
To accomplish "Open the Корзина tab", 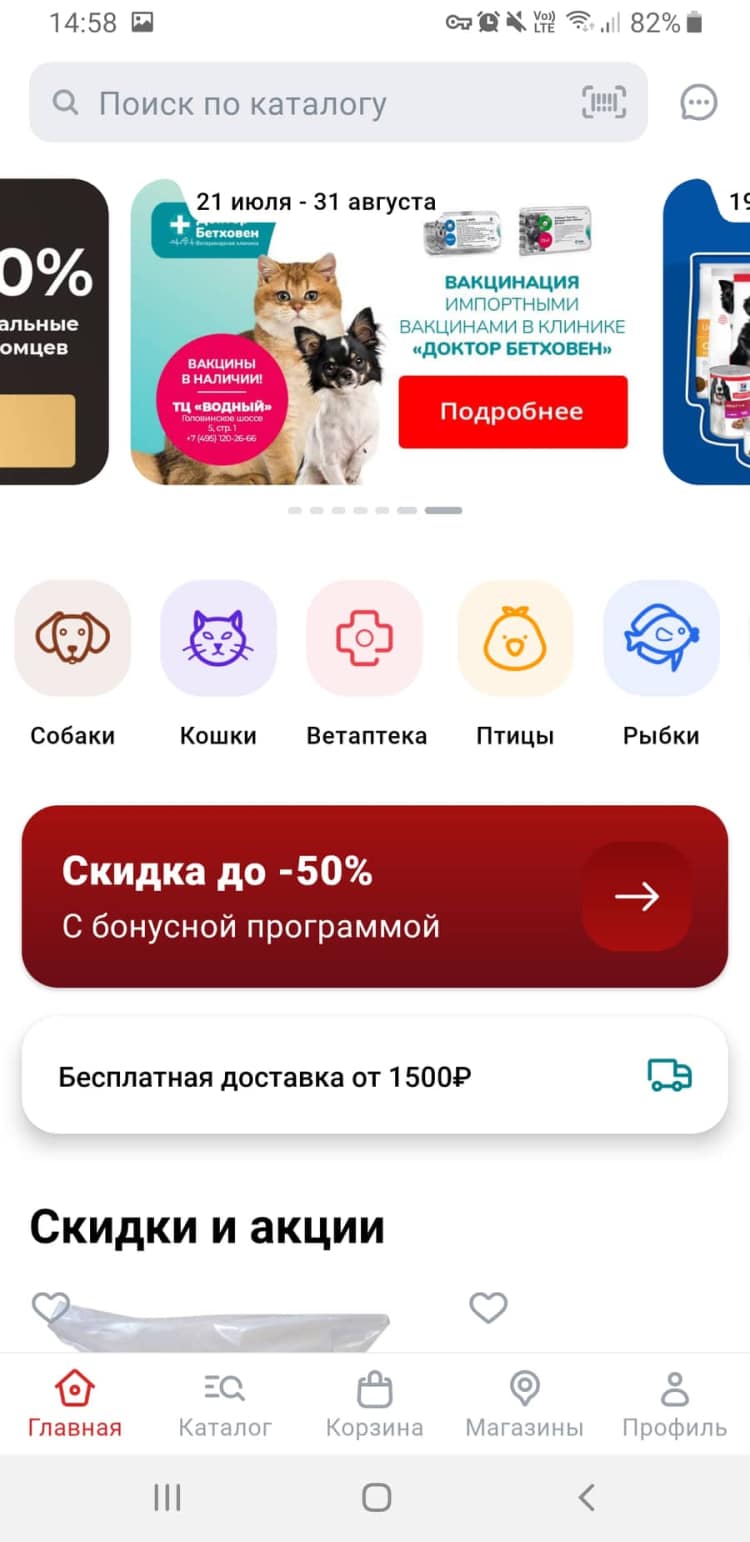I will pyautogui.click(x=374, y=1404).
